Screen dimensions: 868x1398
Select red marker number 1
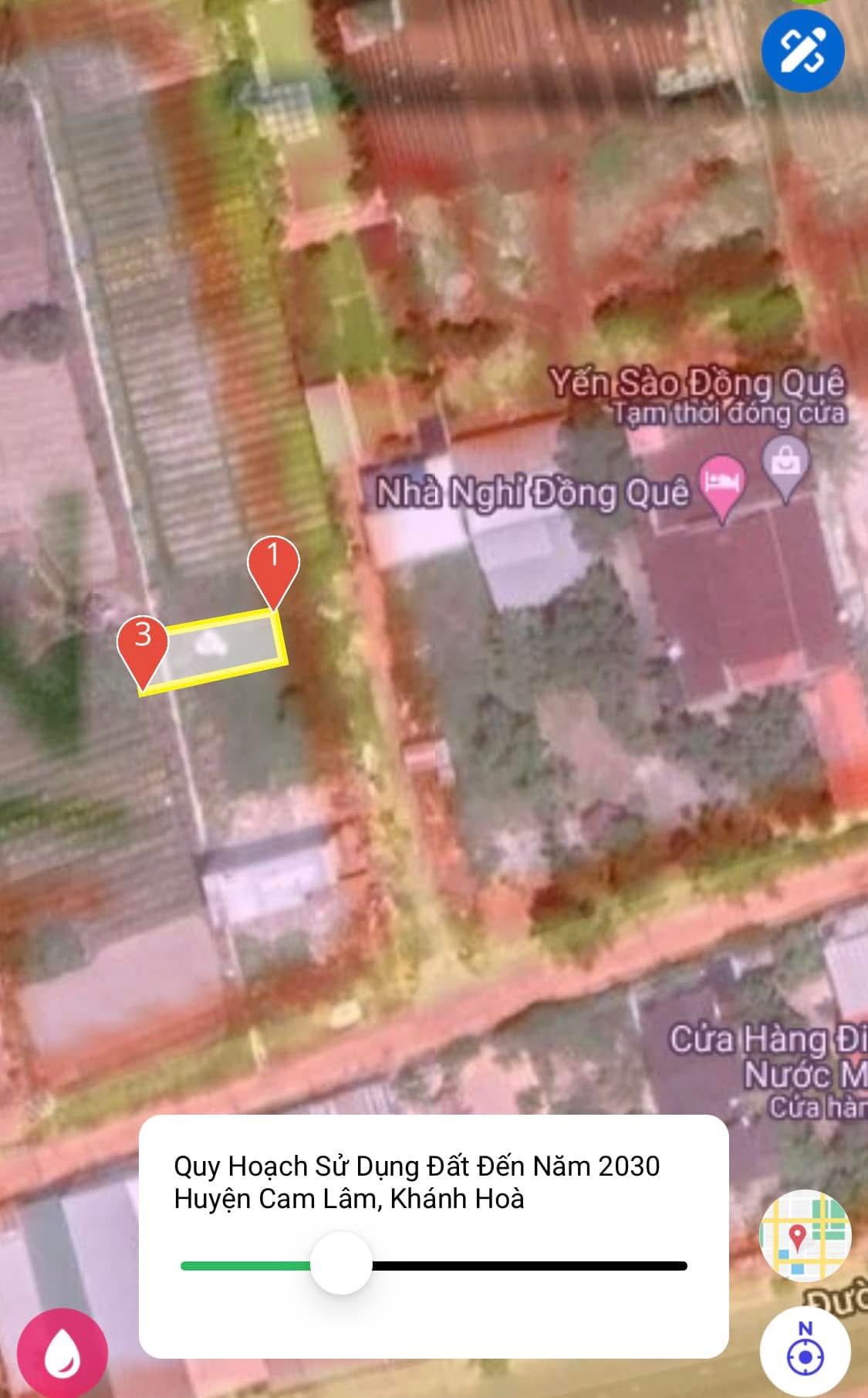(272, 569)
